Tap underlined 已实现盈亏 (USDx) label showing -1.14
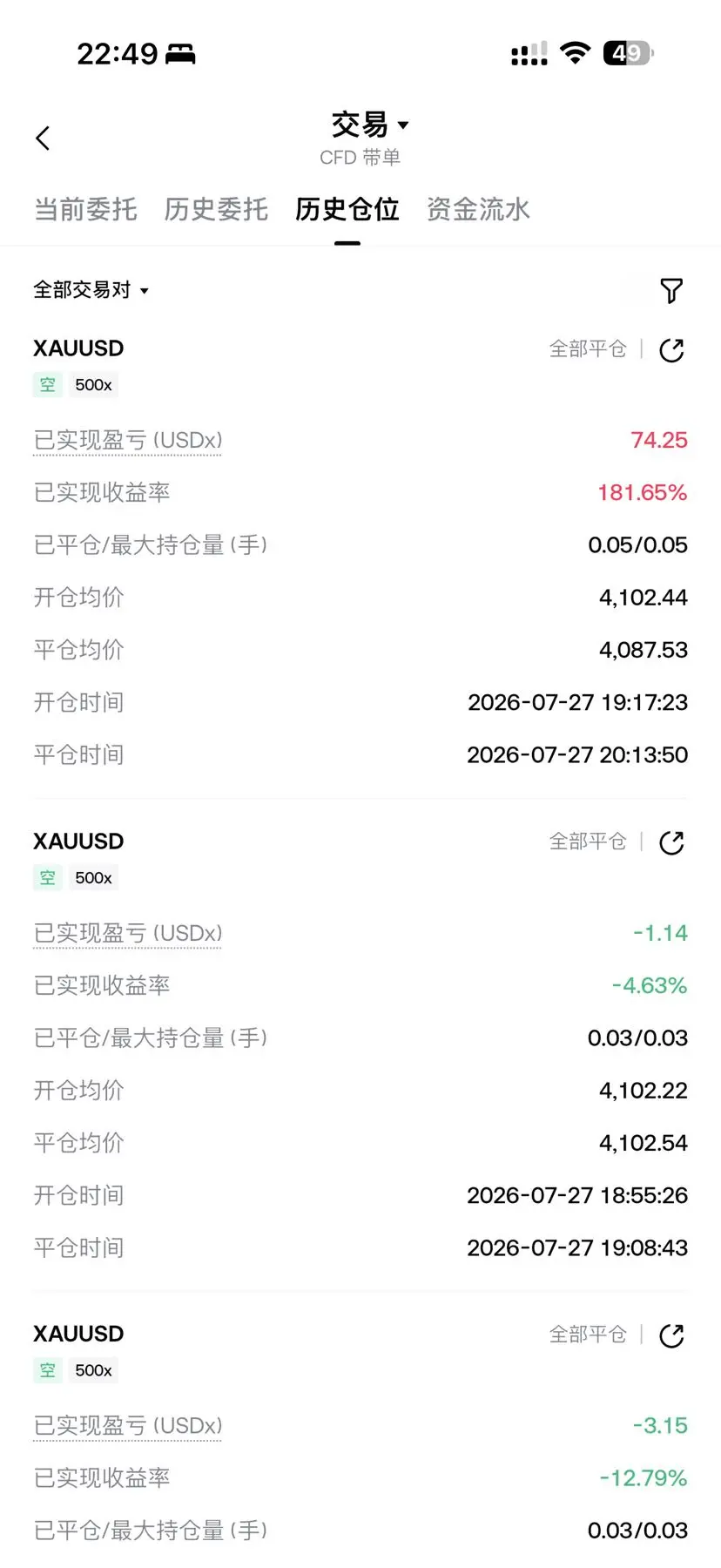The width and height of the screenshot is (721, 1568). tap(128, 934)
